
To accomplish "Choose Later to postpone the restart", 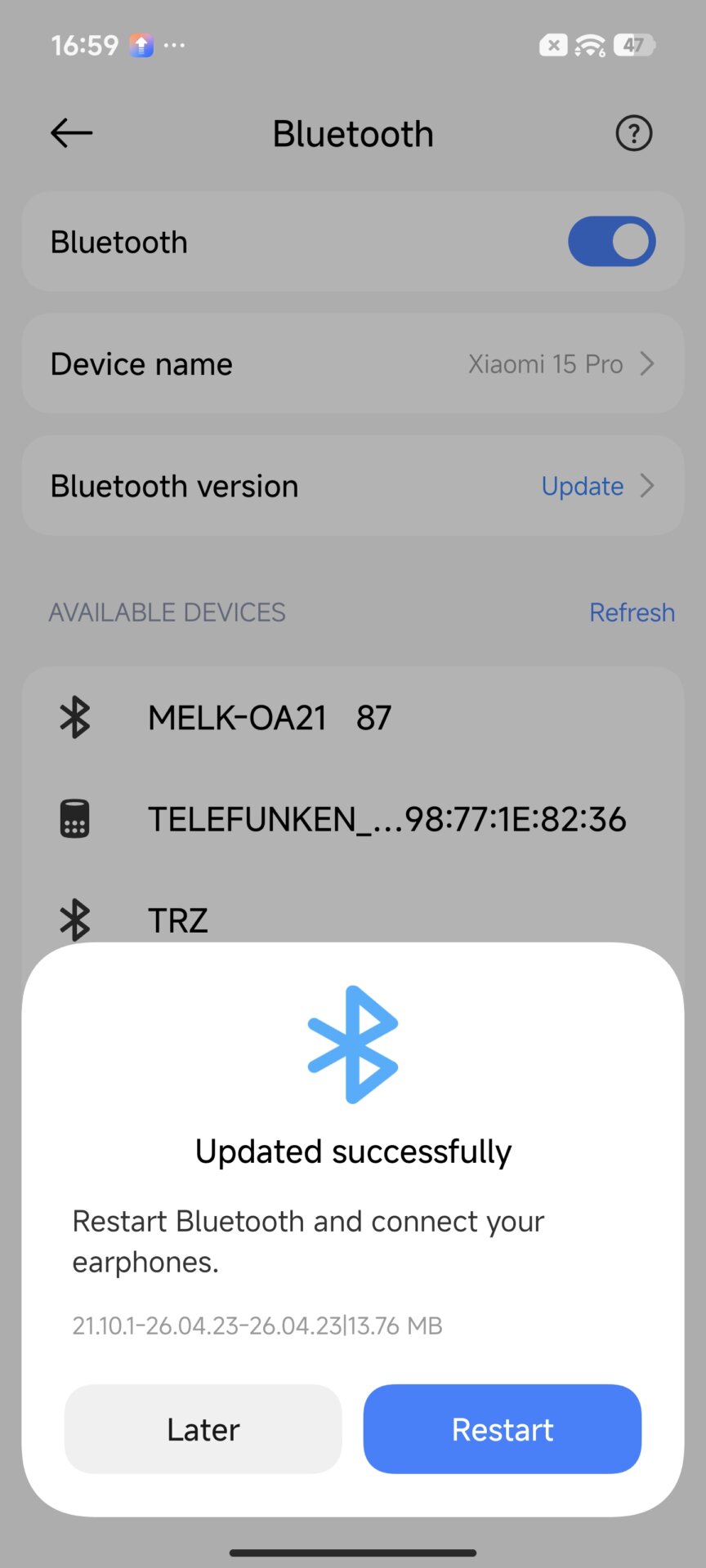I will [x=203, y=1429].
